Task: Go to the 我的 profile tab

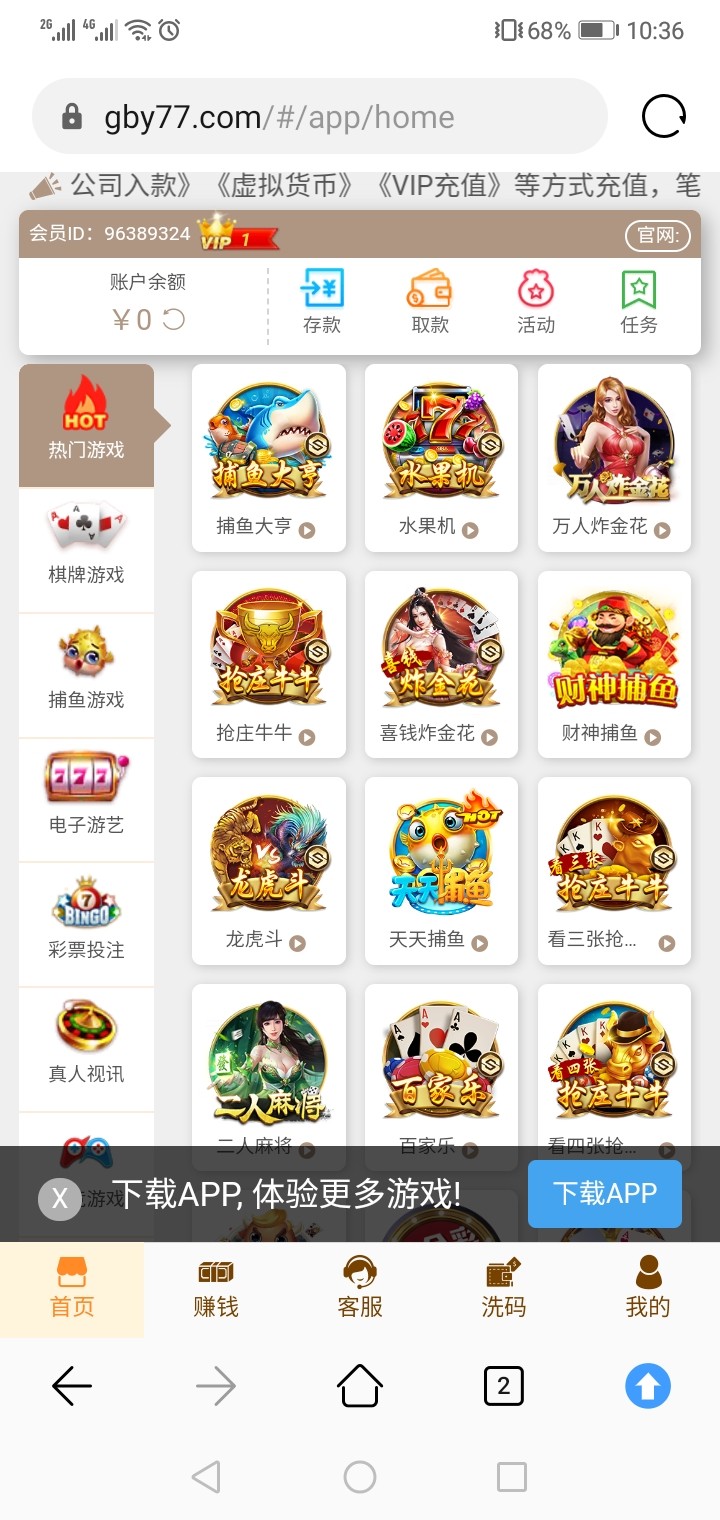Action: pyautogui.click(x=648, y=1288)
